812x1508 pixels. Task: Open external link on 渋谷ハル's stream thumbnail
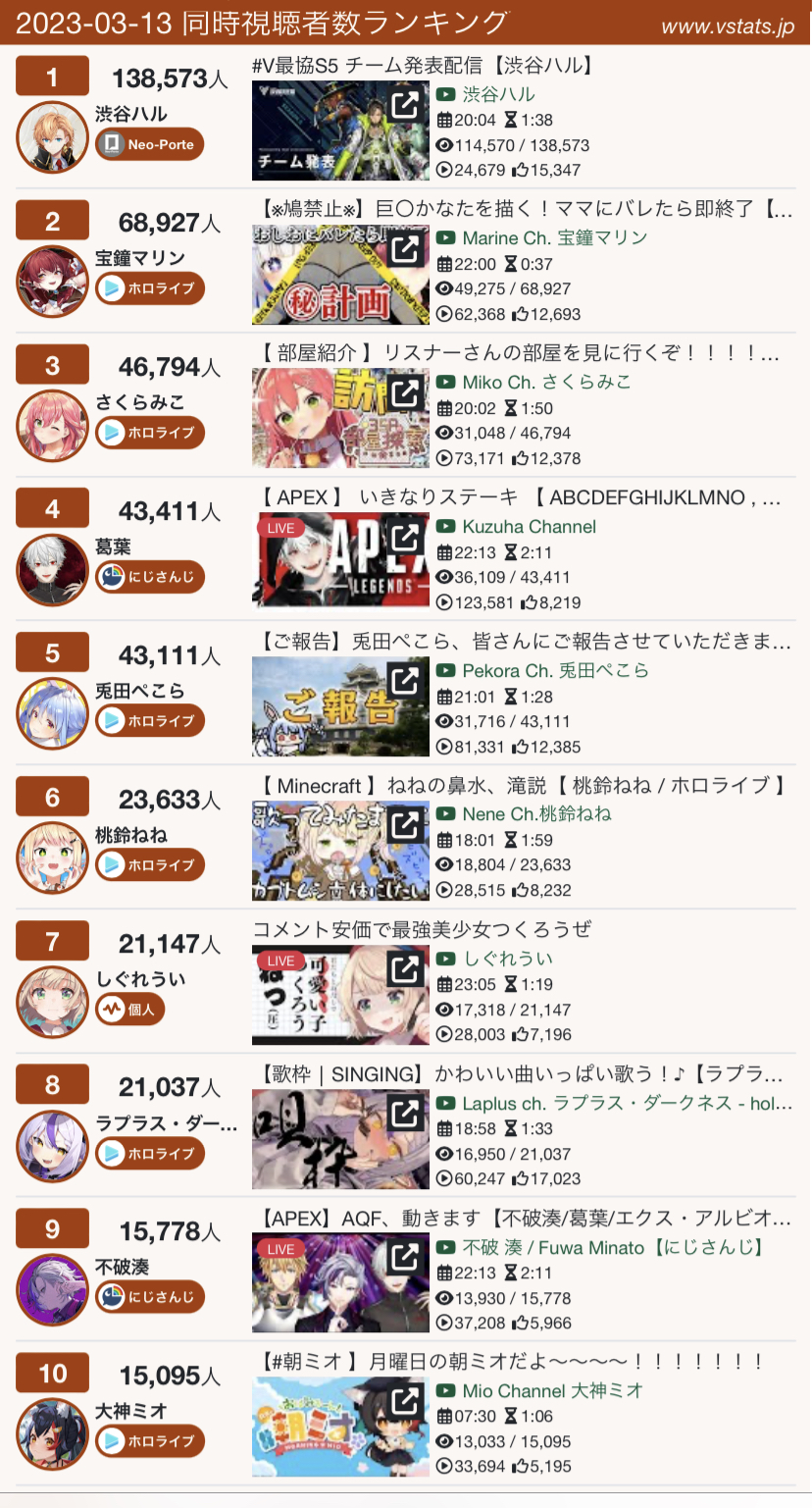coord(404,105)
